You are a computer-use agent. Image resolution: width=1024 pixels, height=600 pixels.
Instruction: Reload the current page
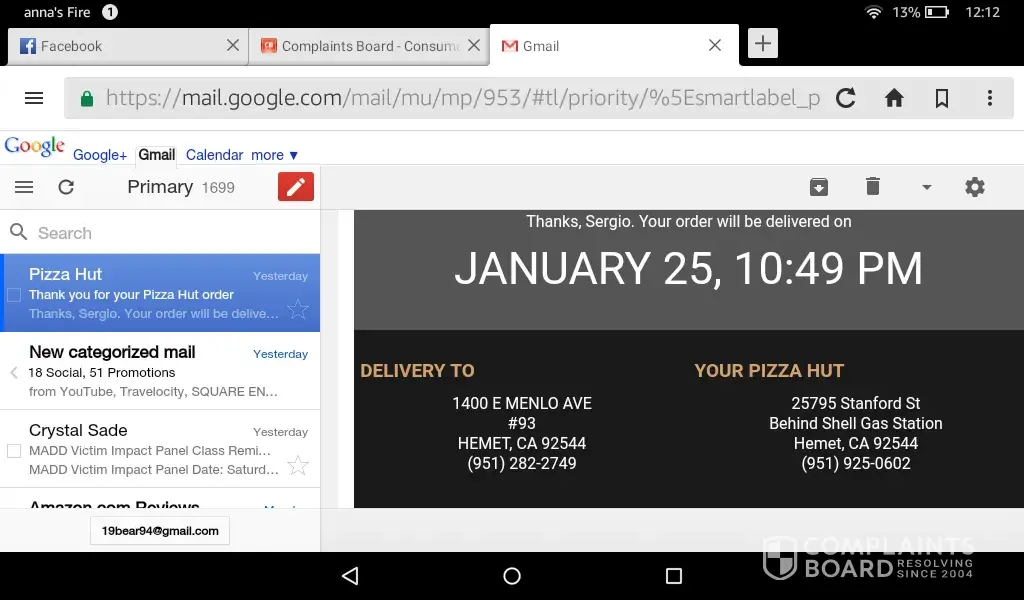[846, 98]
